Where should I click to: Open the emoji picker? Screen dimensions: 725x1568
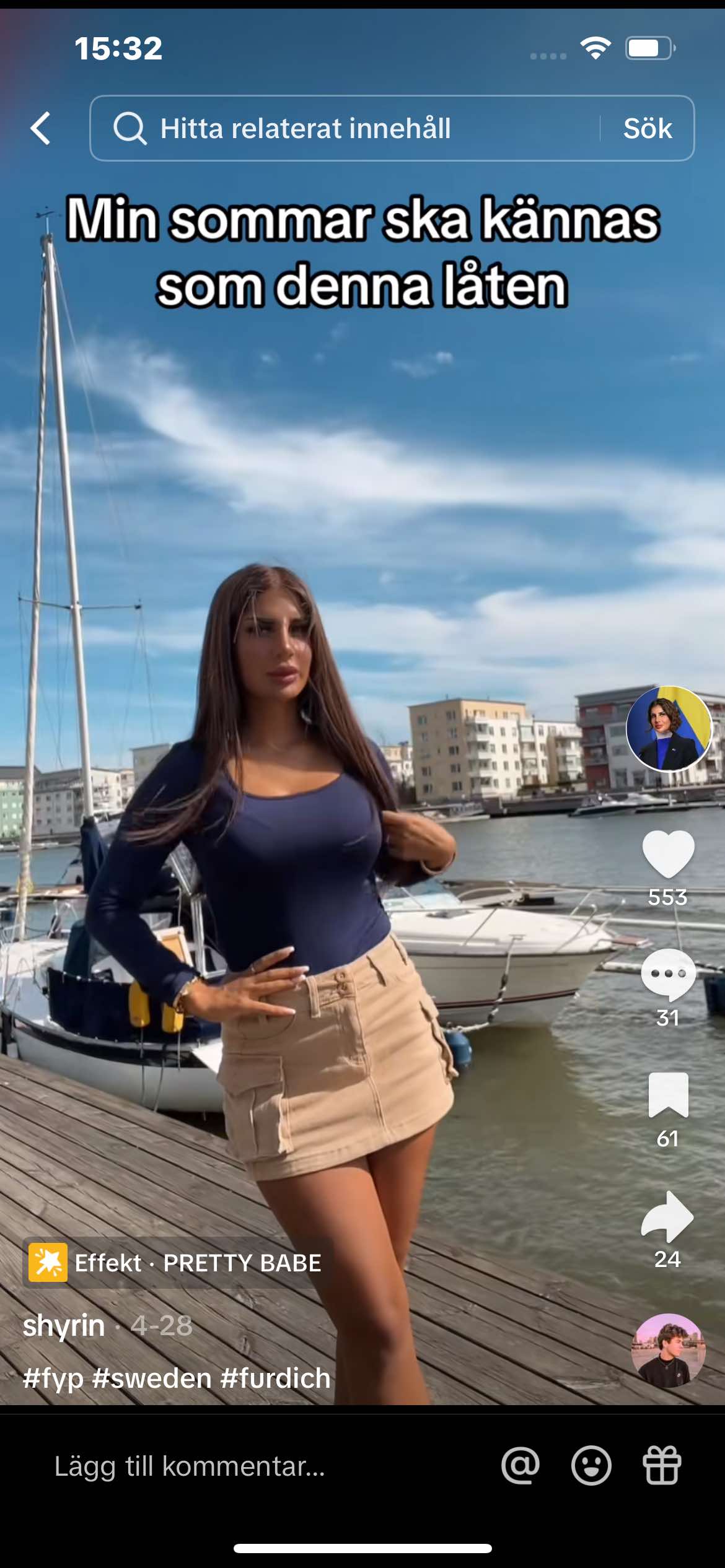point(591,1466)
